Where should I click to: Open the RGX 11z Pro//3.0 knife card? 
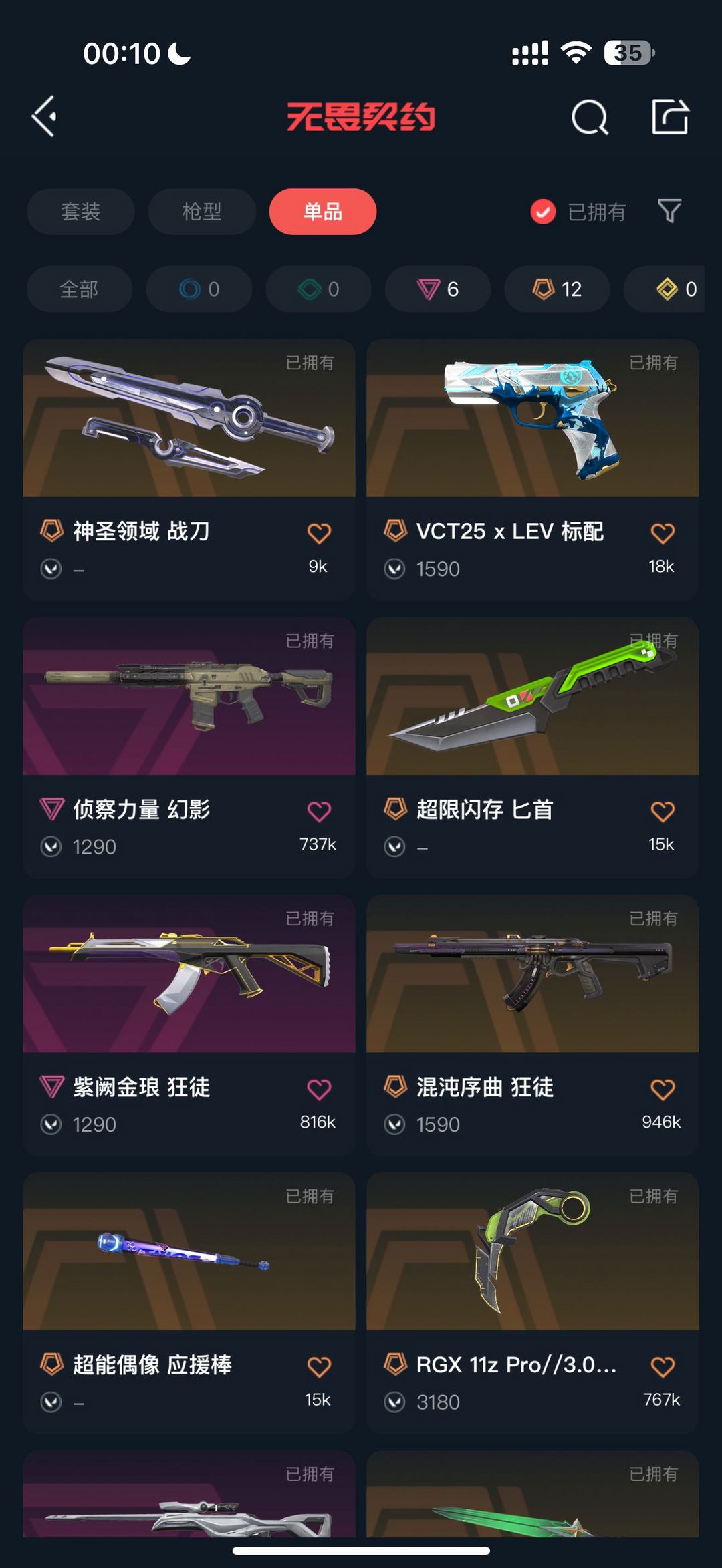pos(533,1303)
